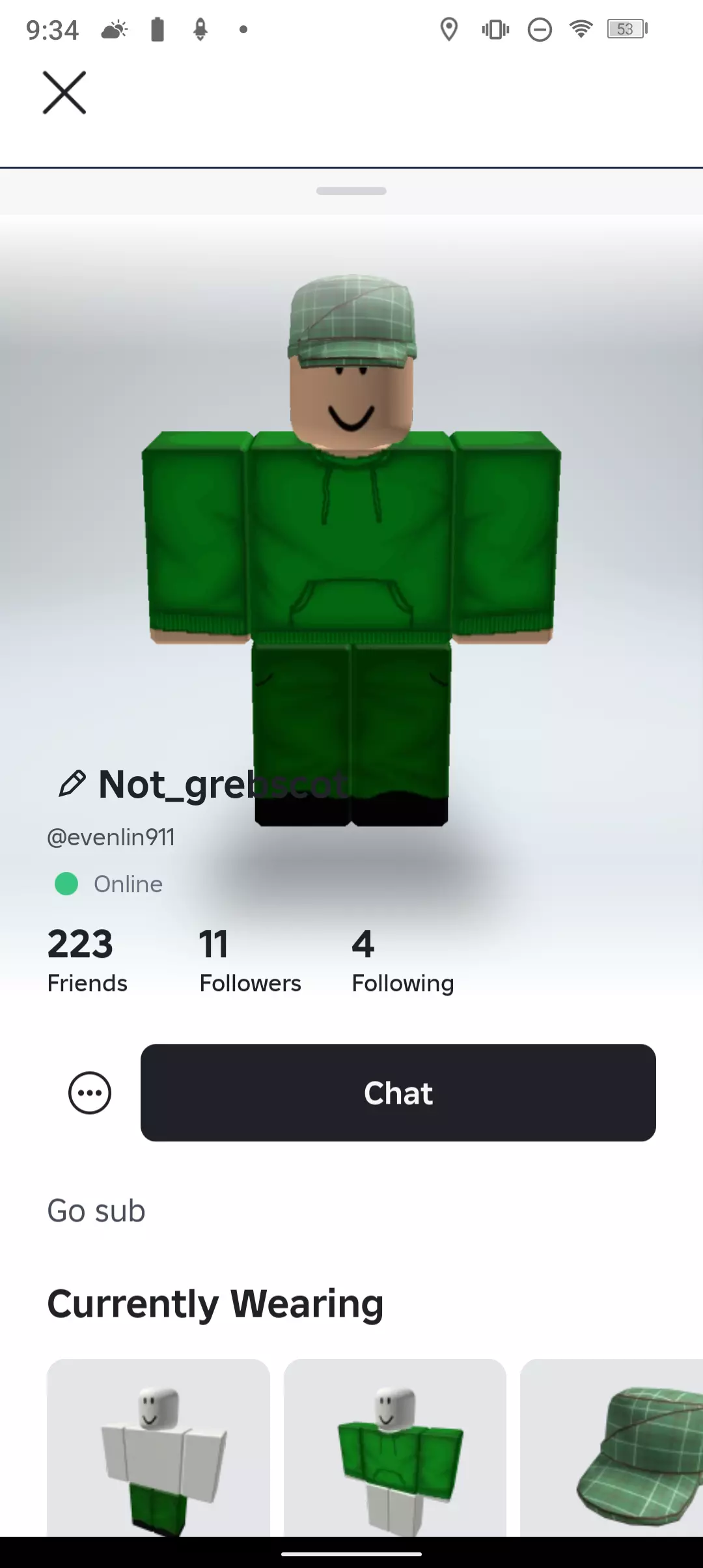Screen dimensions: 703x1568
Task: Open the green hoodie shirt item card
Action: click(x=395, y=1449)
